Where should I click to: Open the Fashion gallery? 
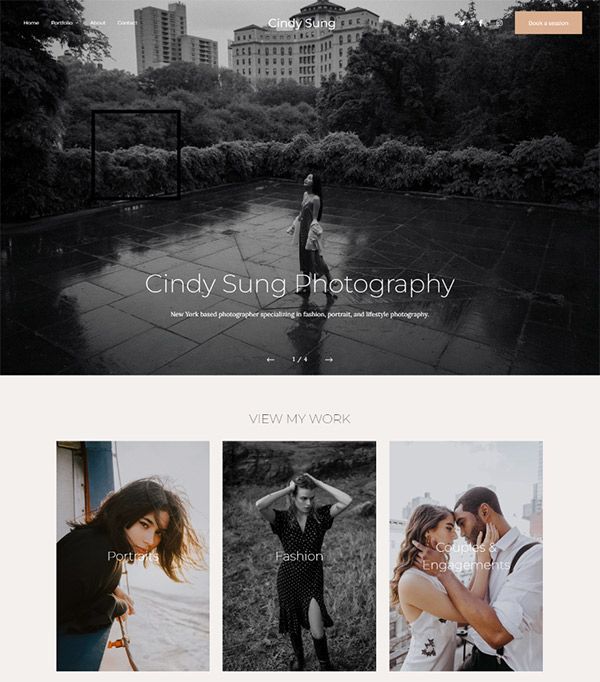click(x=299, y=556)
